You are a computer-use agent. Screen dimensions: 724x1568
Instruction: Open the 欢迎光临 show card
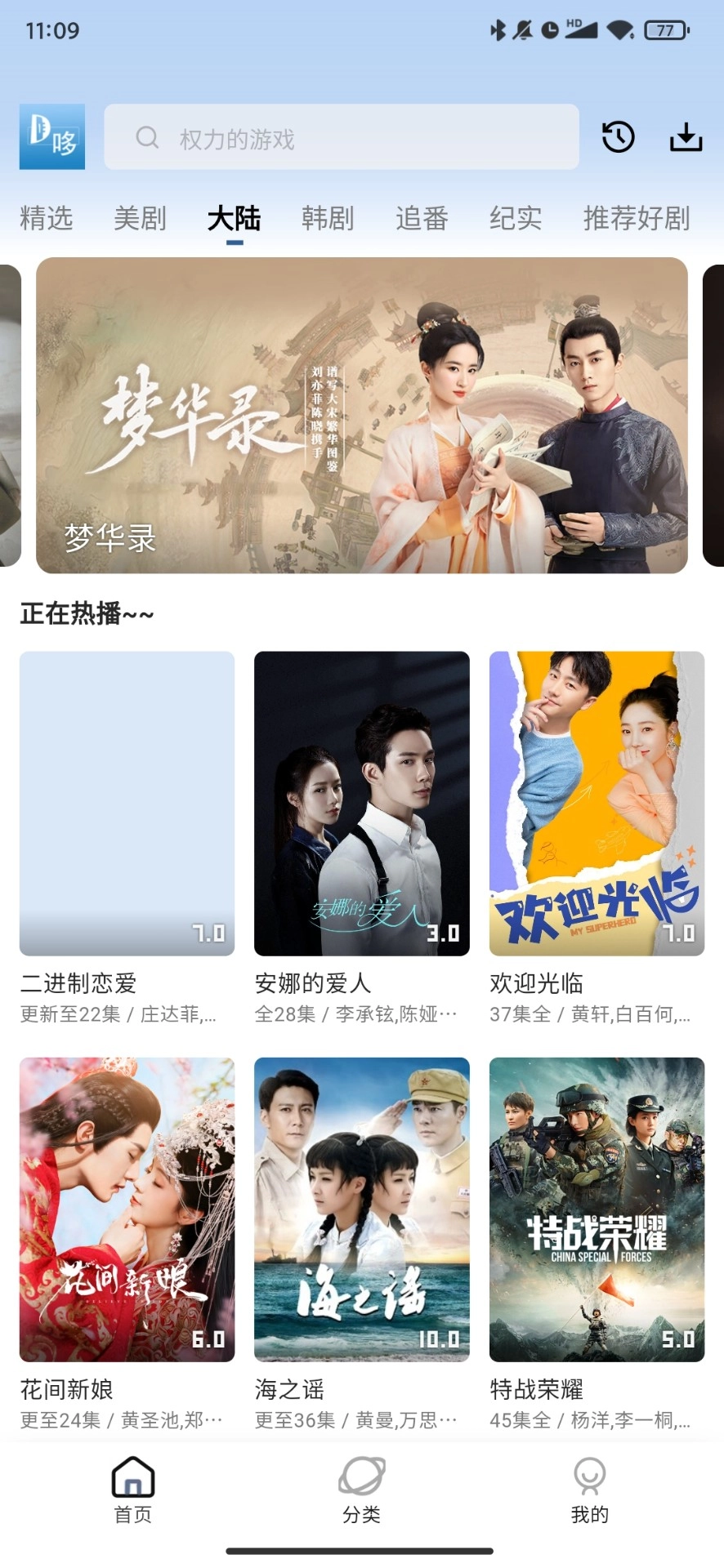(x=597, y=804)
